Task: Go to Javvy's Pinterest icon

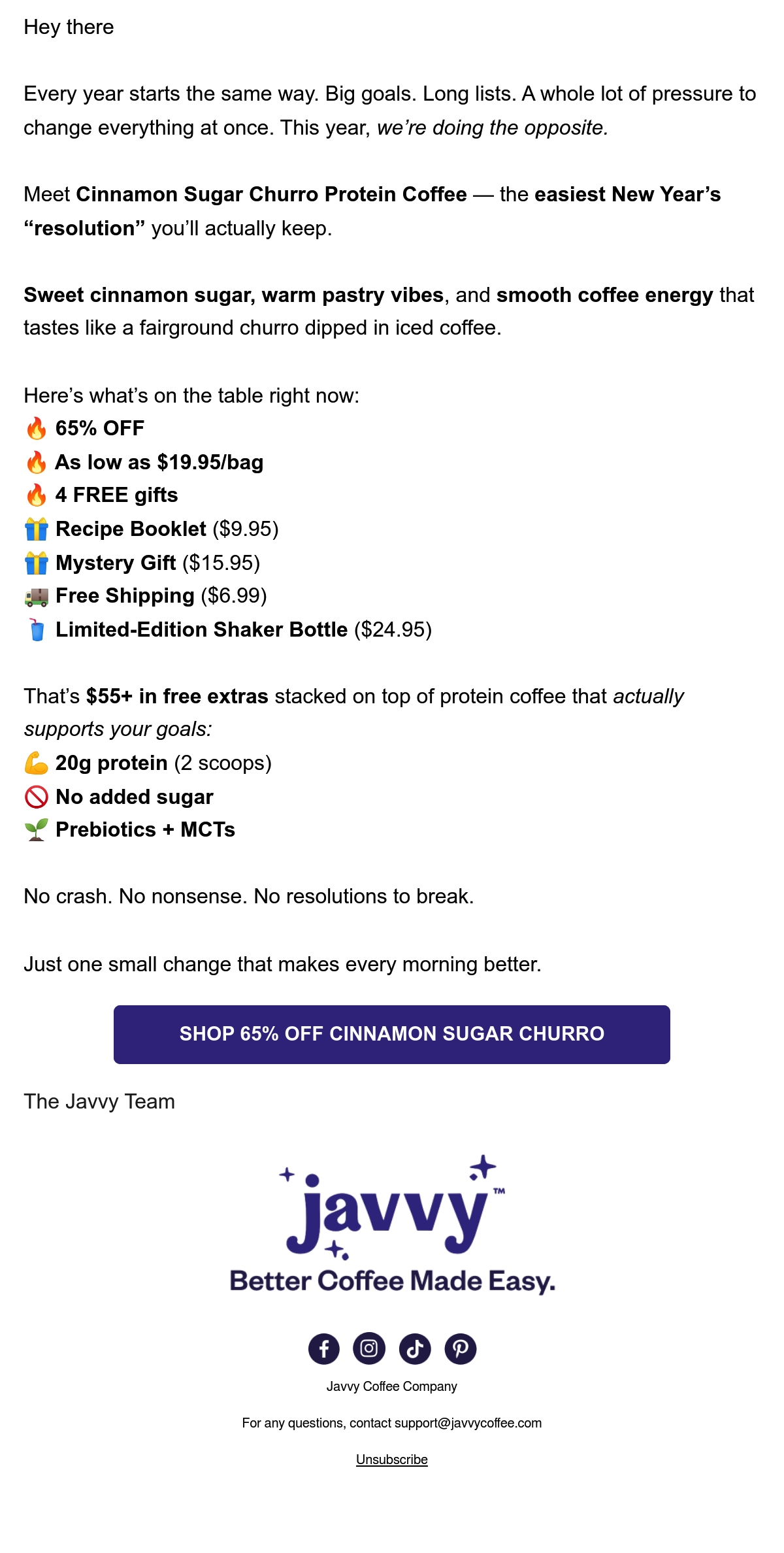Action: tap(461, 1348)
